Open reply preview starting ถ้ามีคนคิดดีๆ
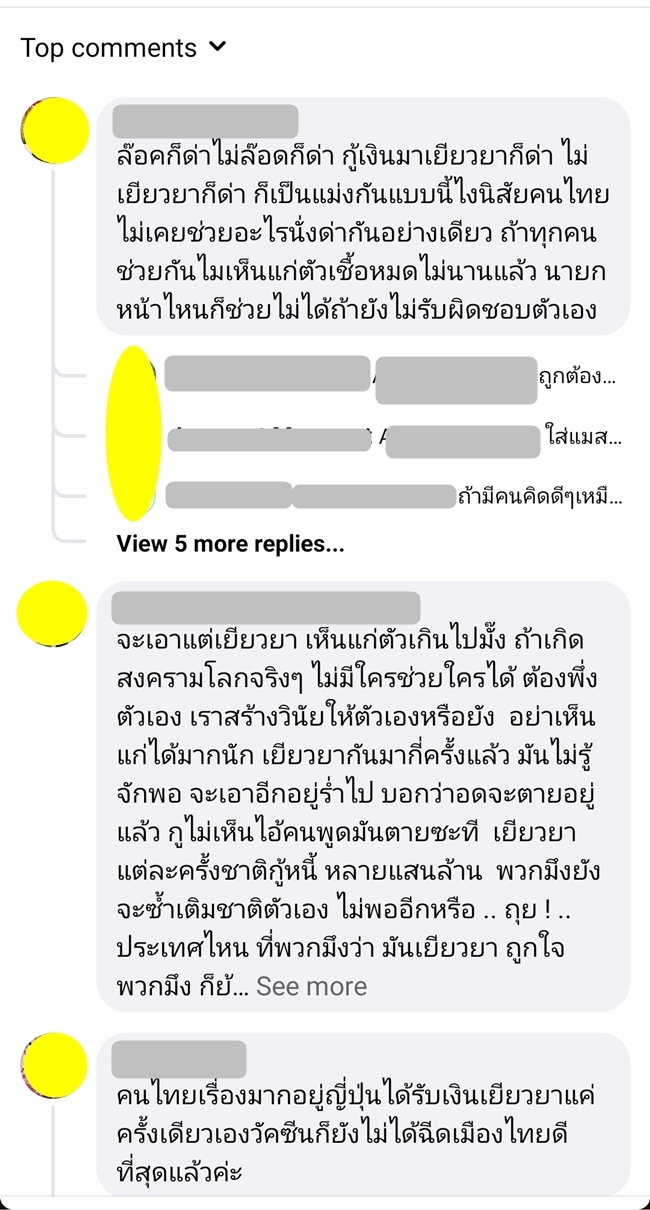 [x=540, y=496]
